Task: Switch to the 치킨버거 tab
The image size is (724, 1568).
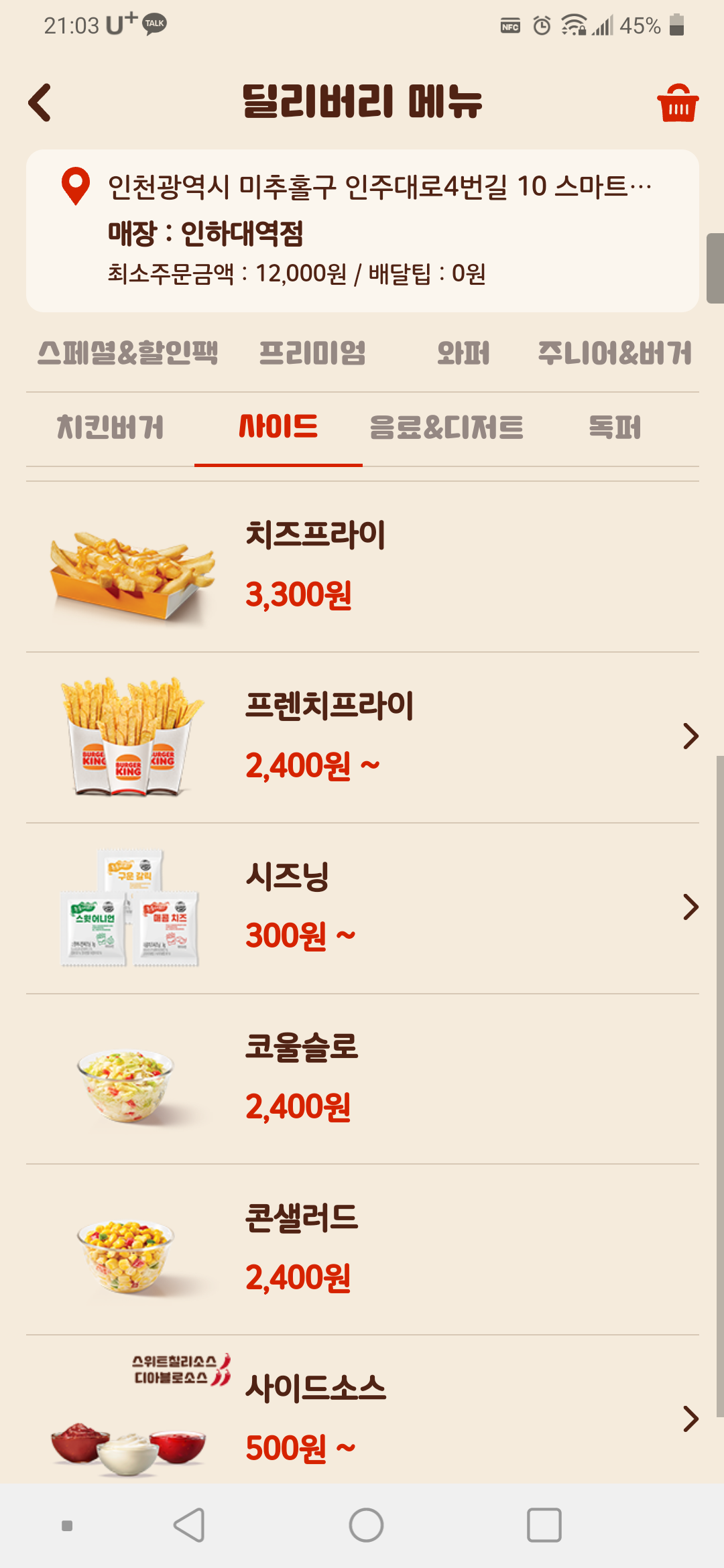Action: pos(111,428)
